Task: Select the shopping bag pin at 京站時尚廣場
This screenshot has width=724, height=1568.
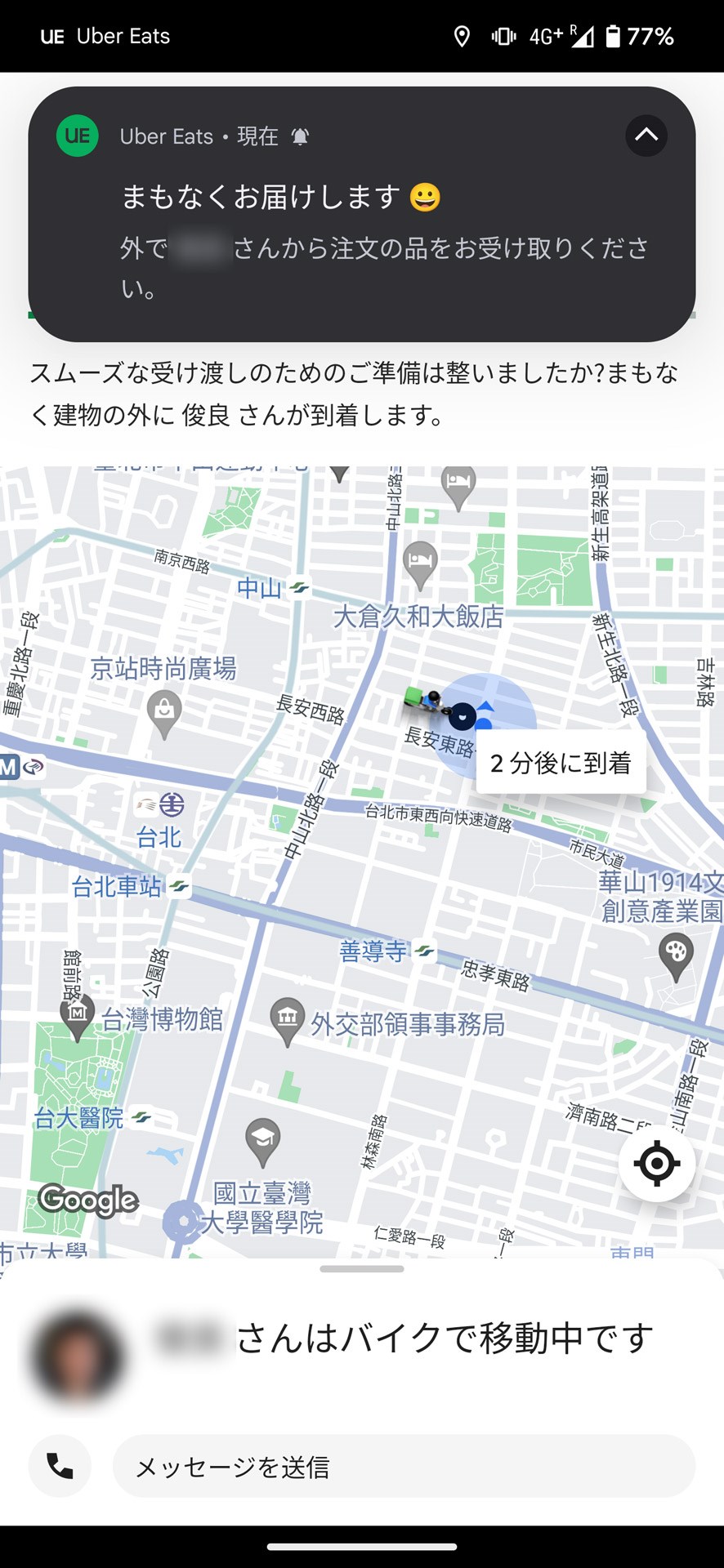Action: 163,710
